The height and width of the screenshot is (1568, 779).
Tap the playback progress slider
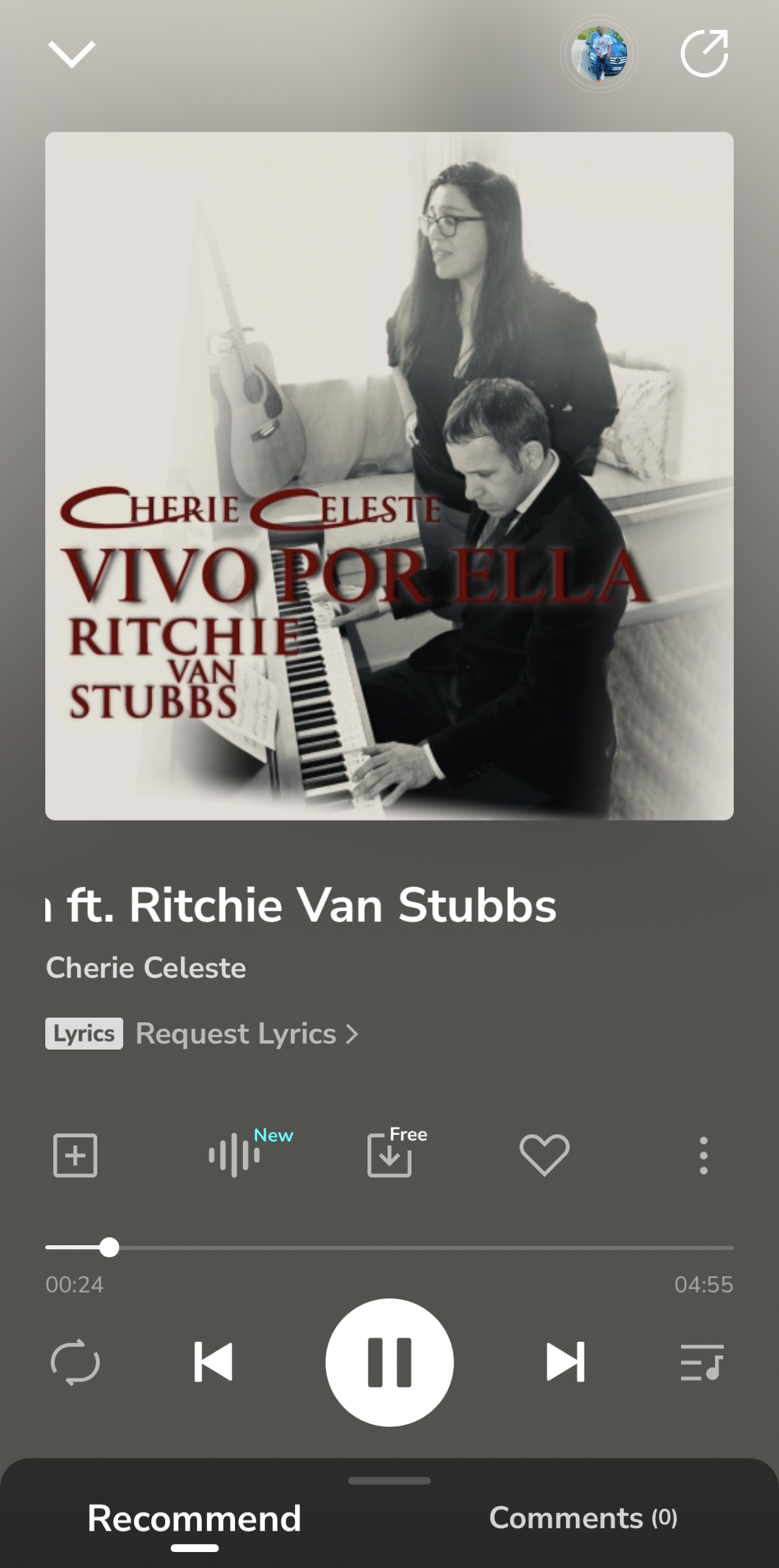pos(389,1247)
